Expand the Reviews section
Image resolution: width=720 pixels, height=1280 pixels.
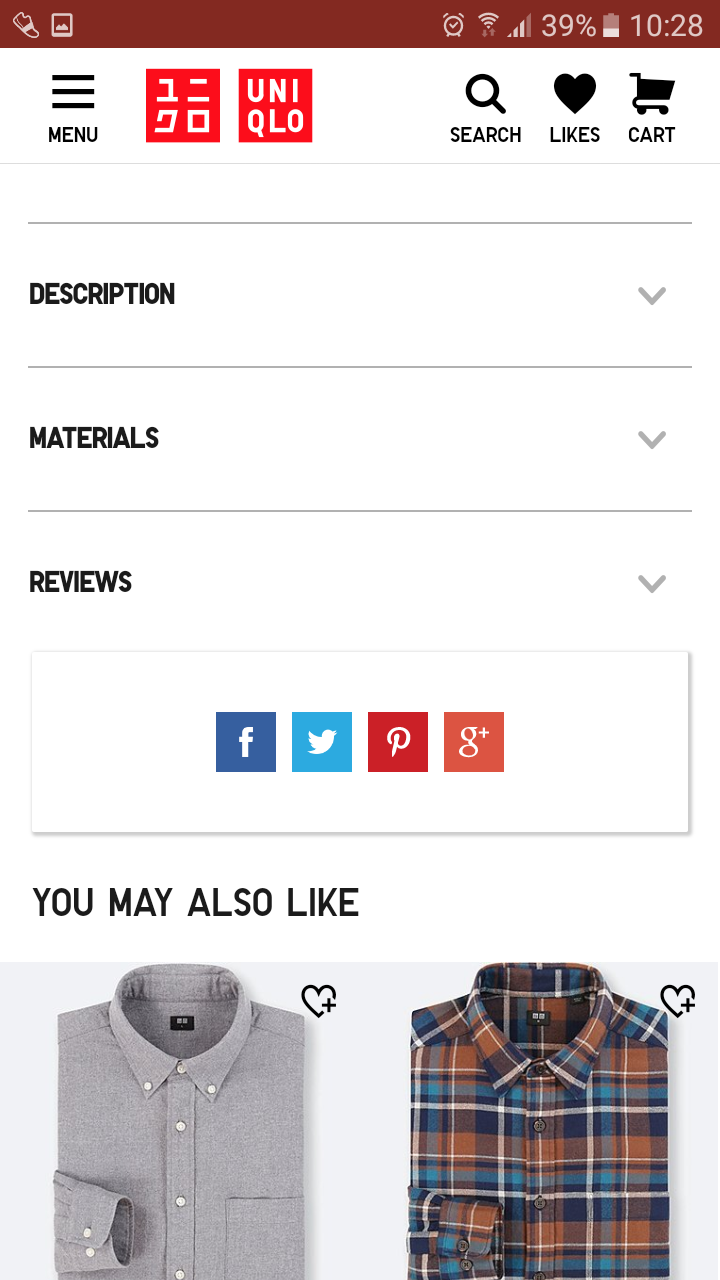360,583
